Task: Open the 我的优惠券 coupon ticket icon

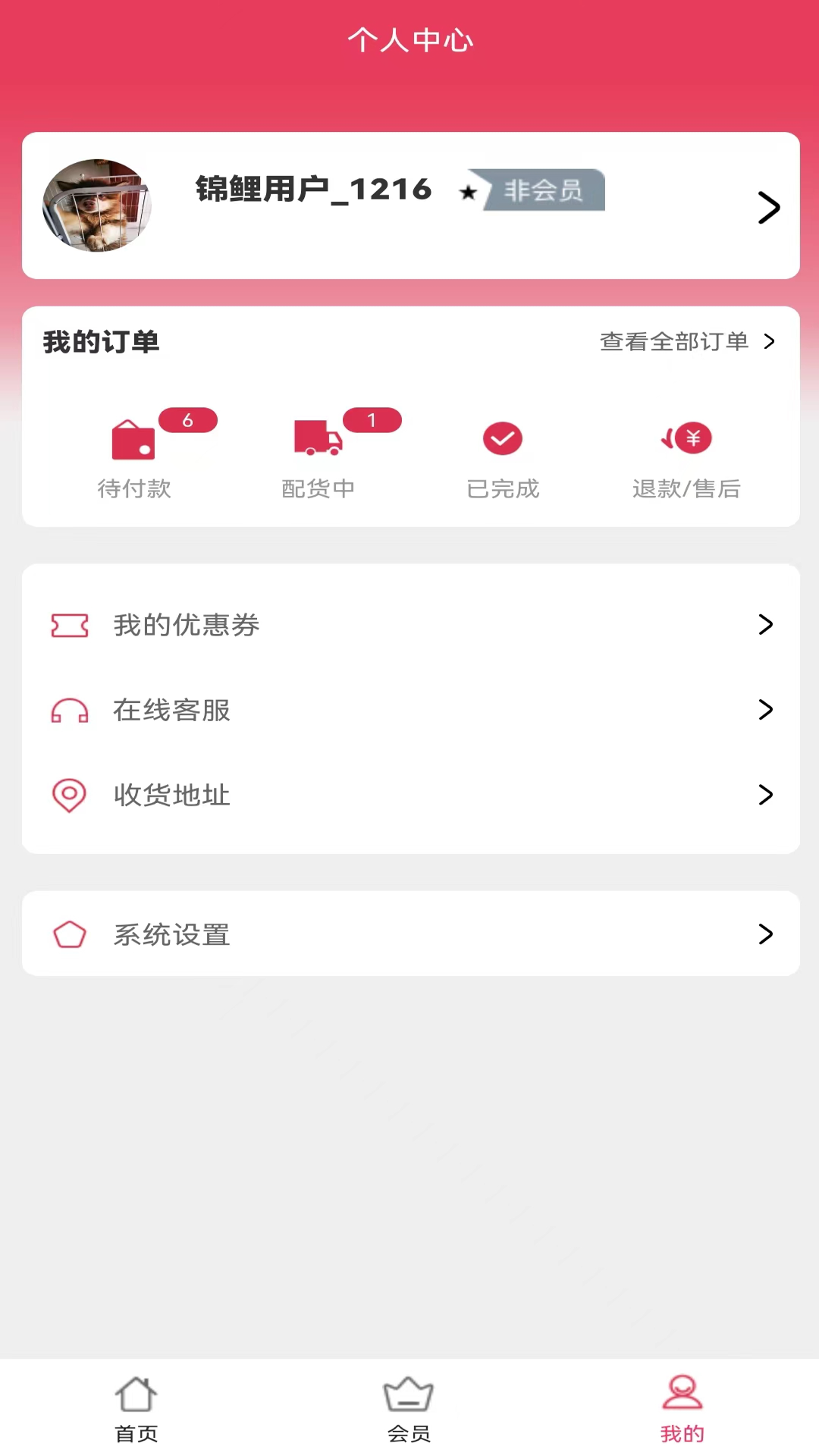Action: pos(70,625)
